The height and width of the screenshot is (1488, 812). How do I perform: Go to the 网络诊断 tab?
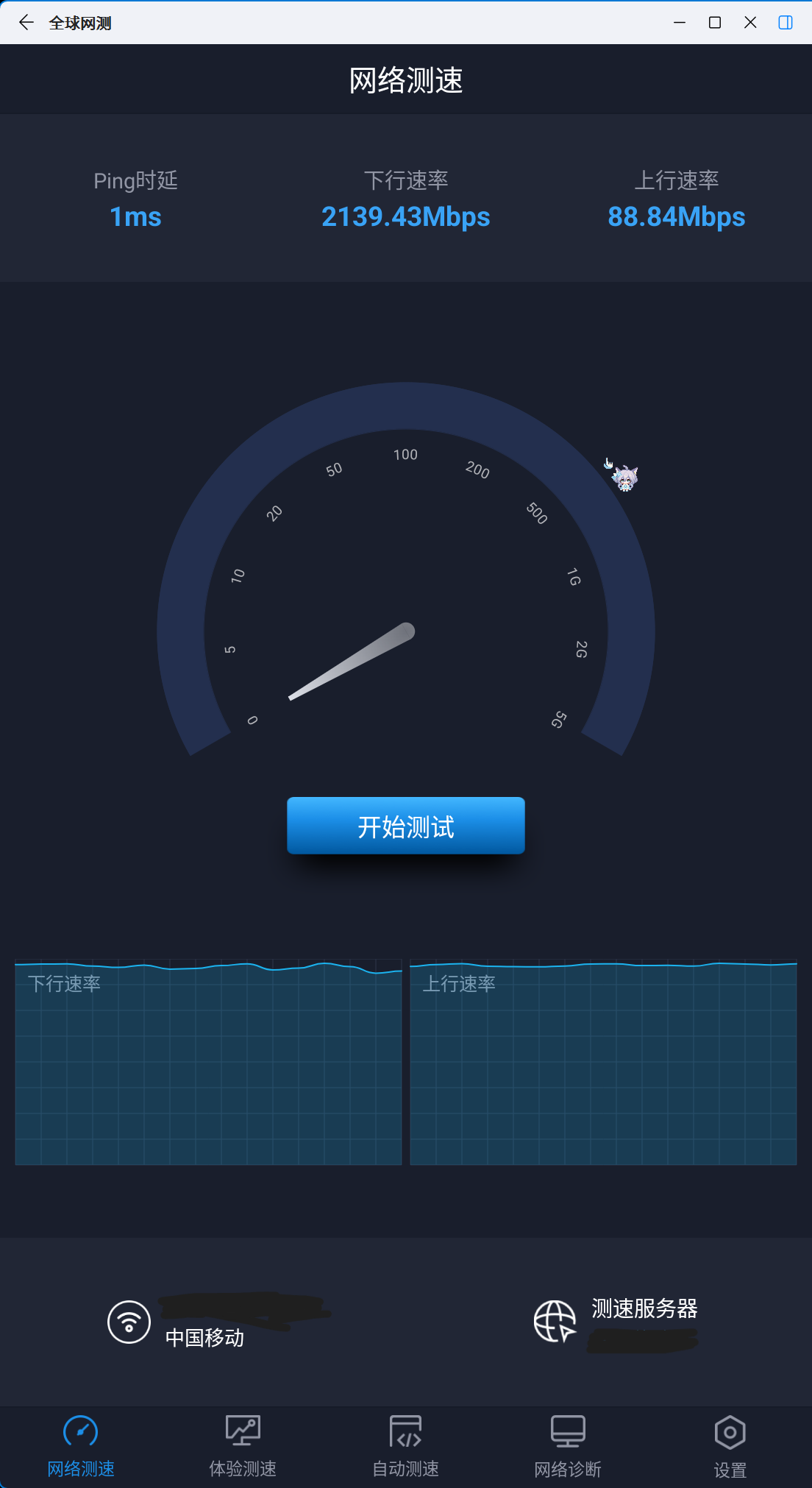[568, 1447]
